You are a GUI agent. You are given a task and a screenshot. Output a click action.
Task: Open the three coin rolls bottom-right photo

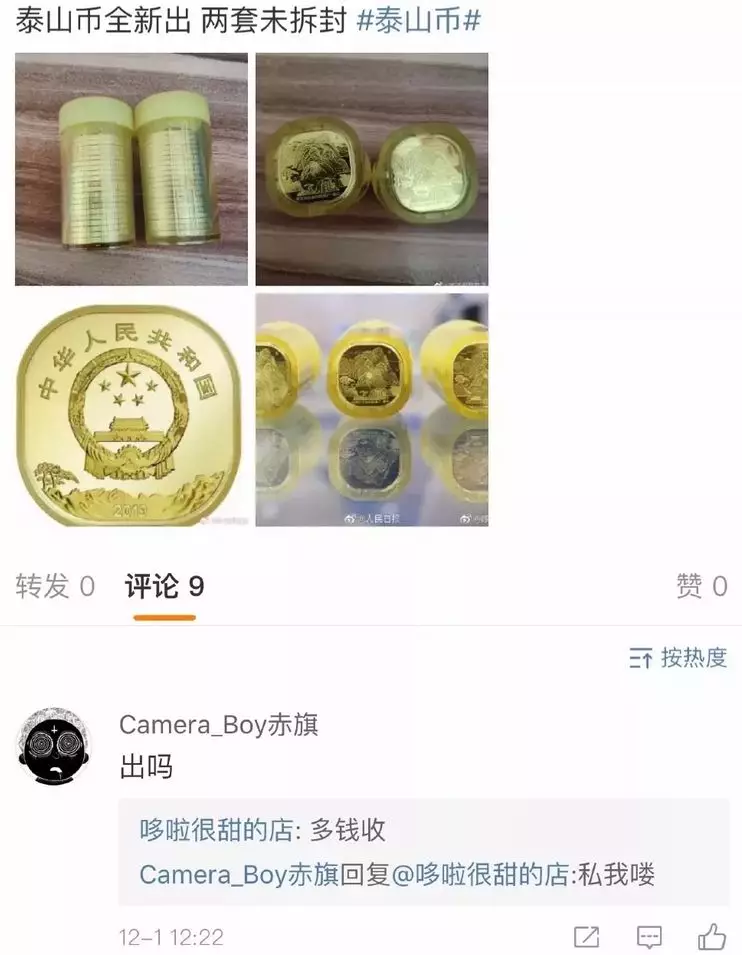click(x=372, y=410)
